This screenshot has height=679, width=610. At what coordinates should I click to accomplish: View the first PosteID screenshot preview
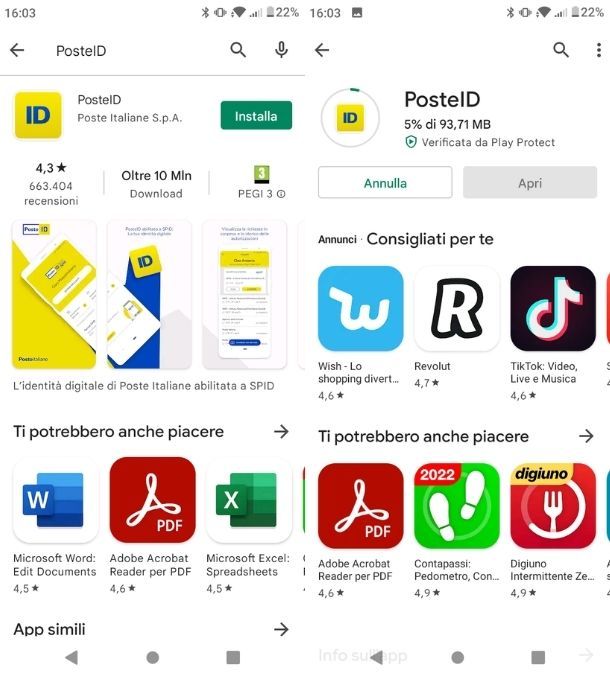coord(55,294)
